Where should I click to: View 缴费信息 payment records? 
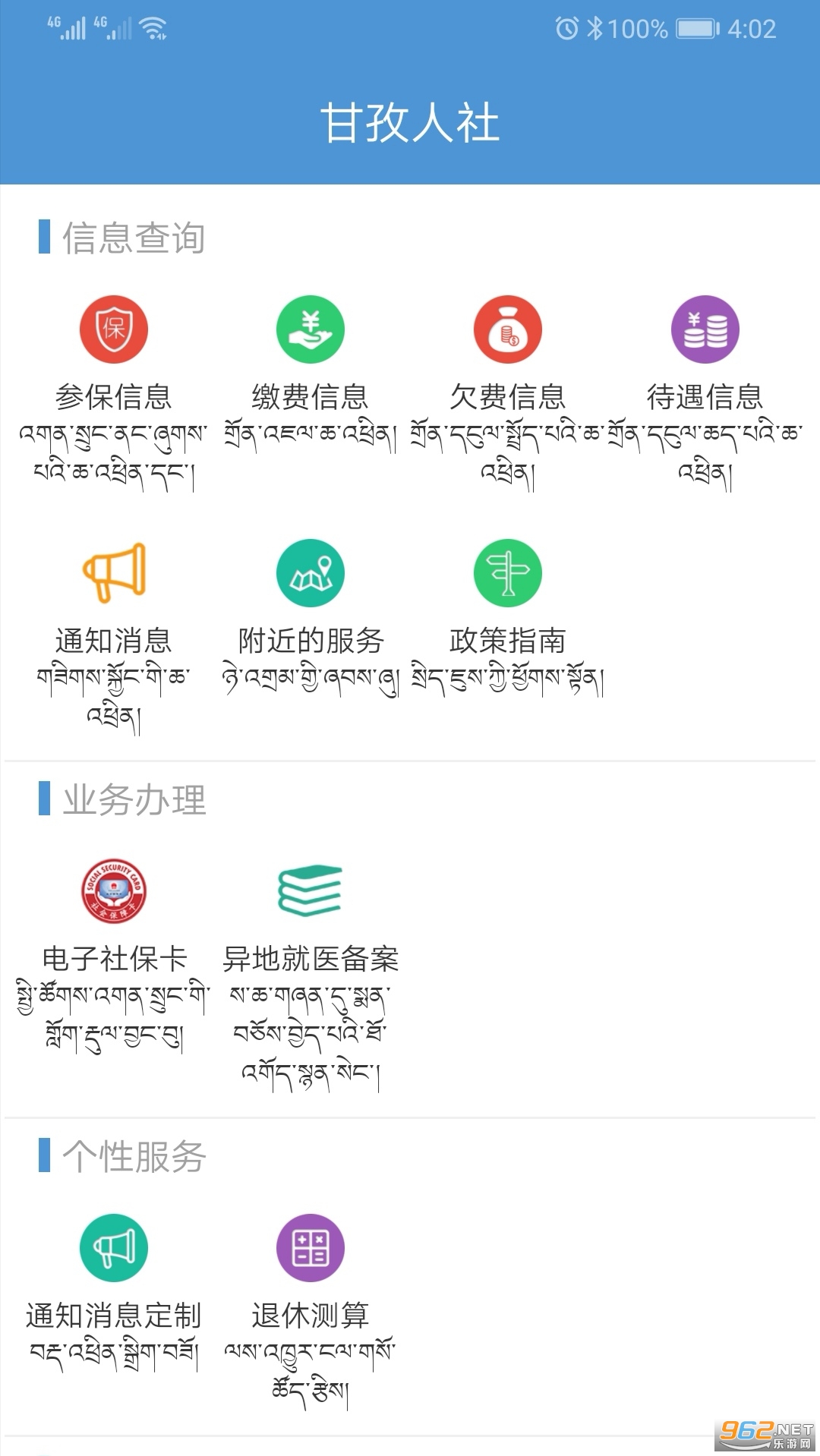point(310,330)
